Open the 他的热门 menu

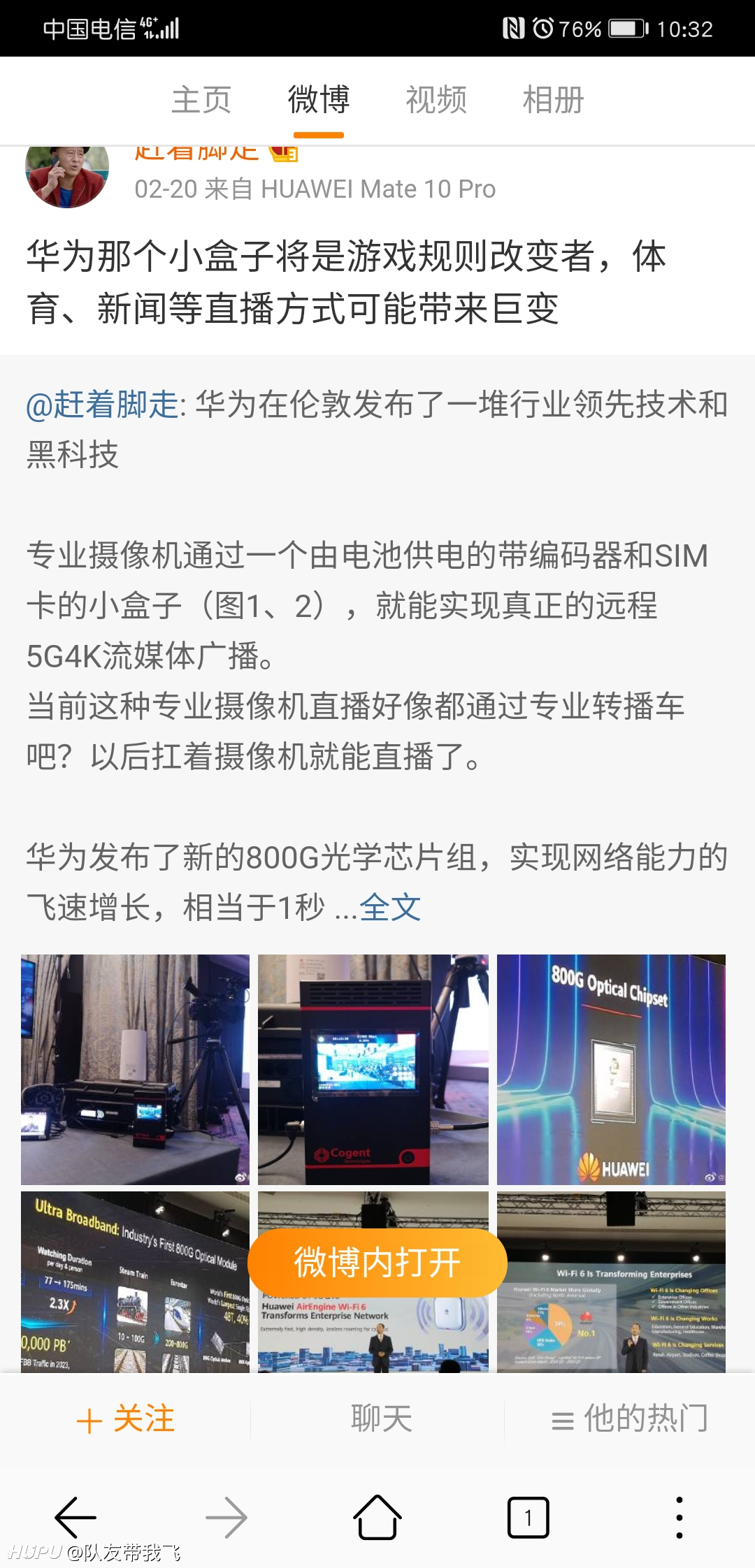click(x=630, y=1419)
